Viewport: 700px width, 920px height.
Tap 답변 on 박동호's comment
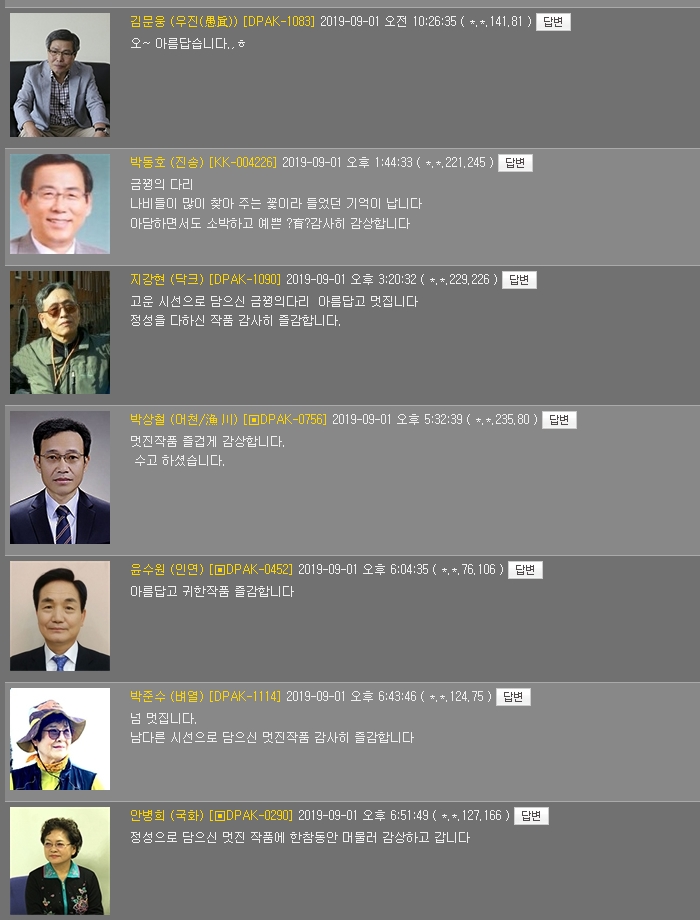(x=515, y=163)
